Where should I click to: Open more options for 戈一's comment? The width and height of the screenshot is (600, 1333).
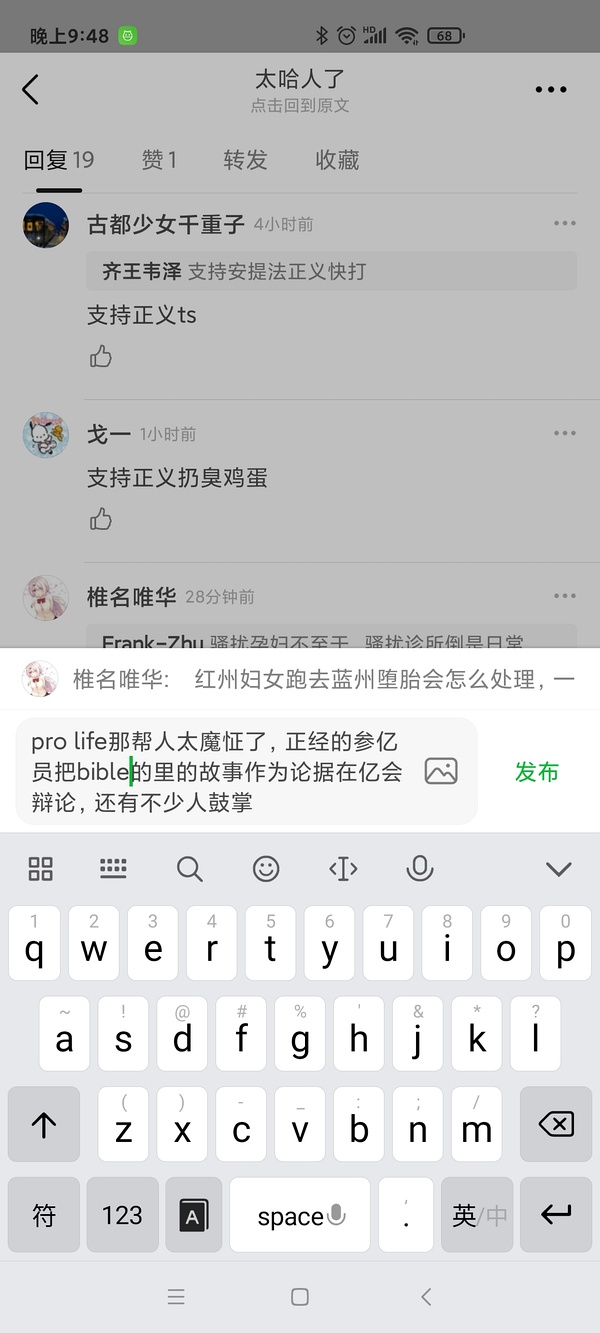(x=565, y=433)
